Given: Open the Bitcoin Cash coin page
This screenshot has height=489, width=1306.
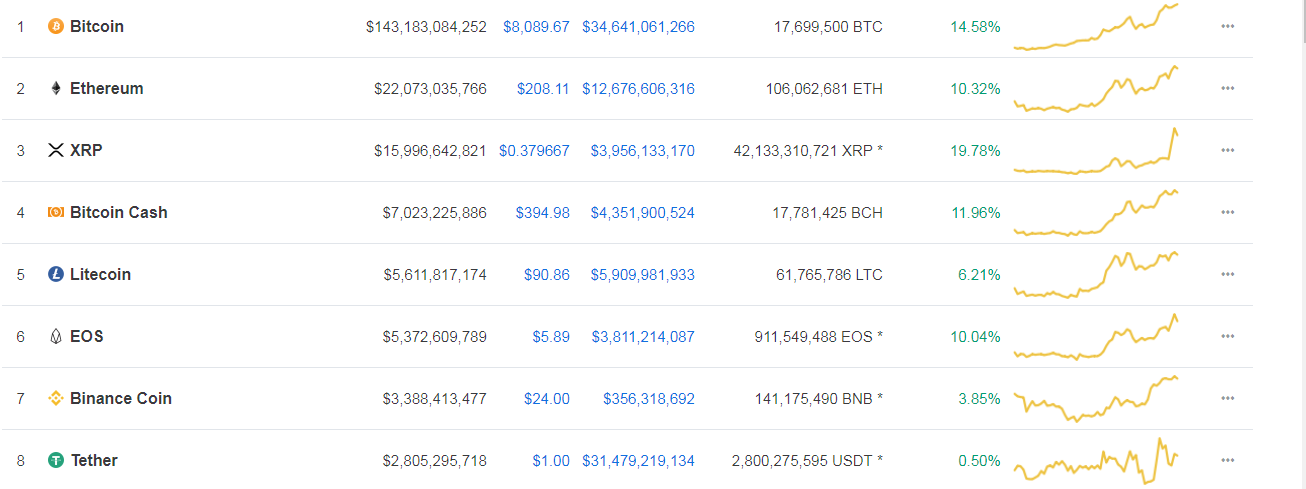Looking at the screenshot, I should tap(118, 212).
